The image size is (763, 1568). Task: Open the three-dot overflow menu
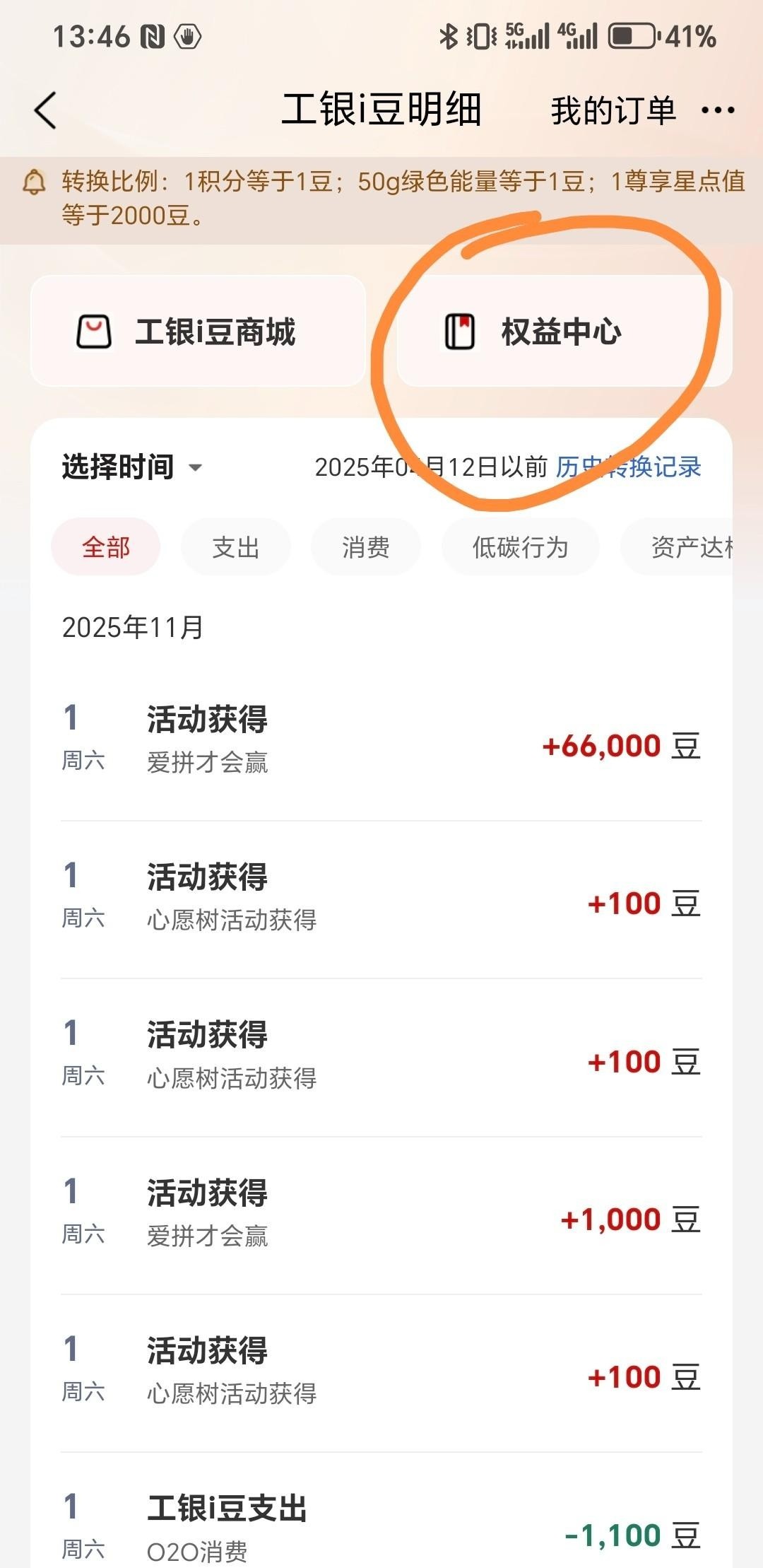718,110
